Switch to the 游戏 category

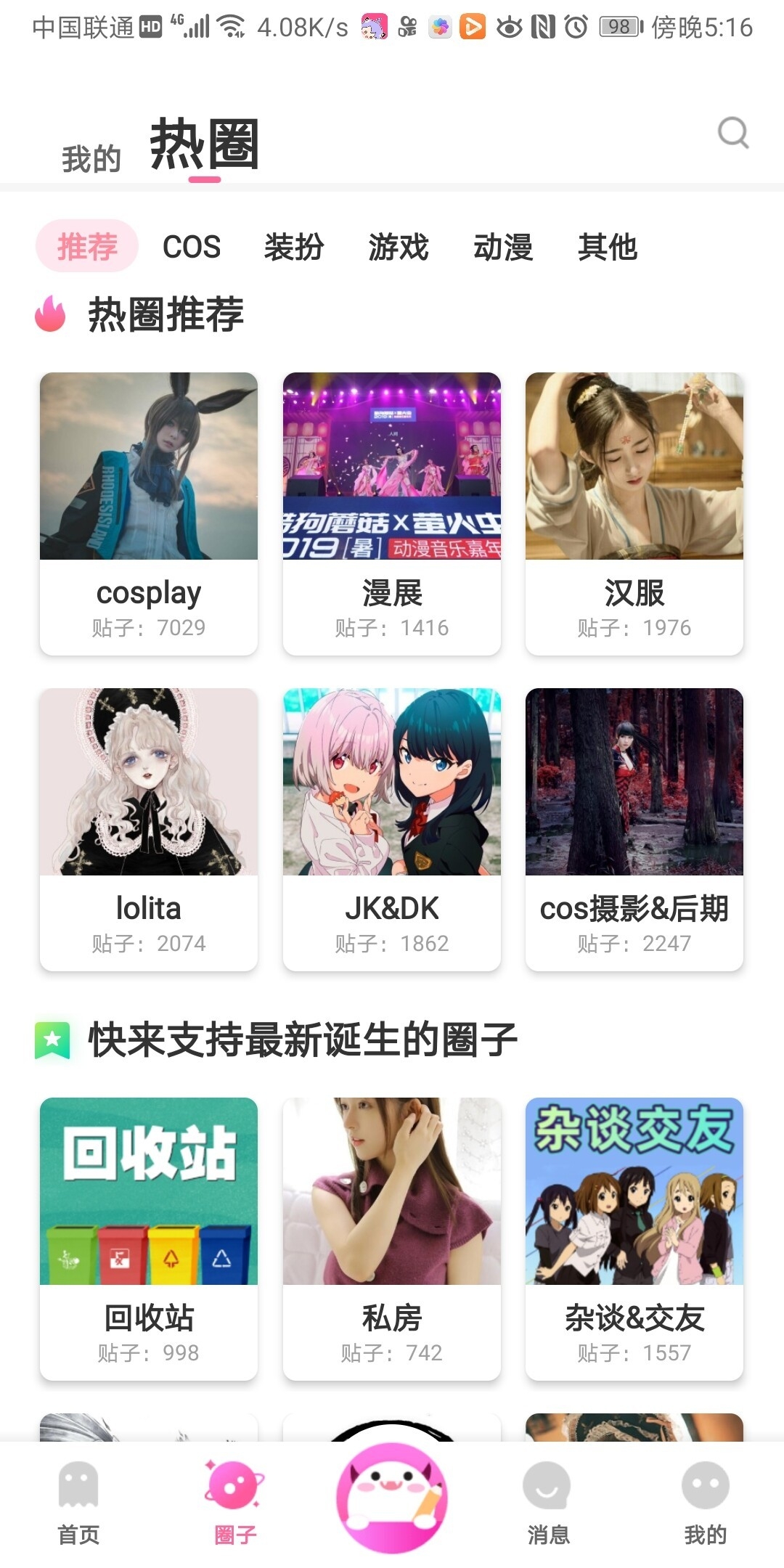(399, 247)
